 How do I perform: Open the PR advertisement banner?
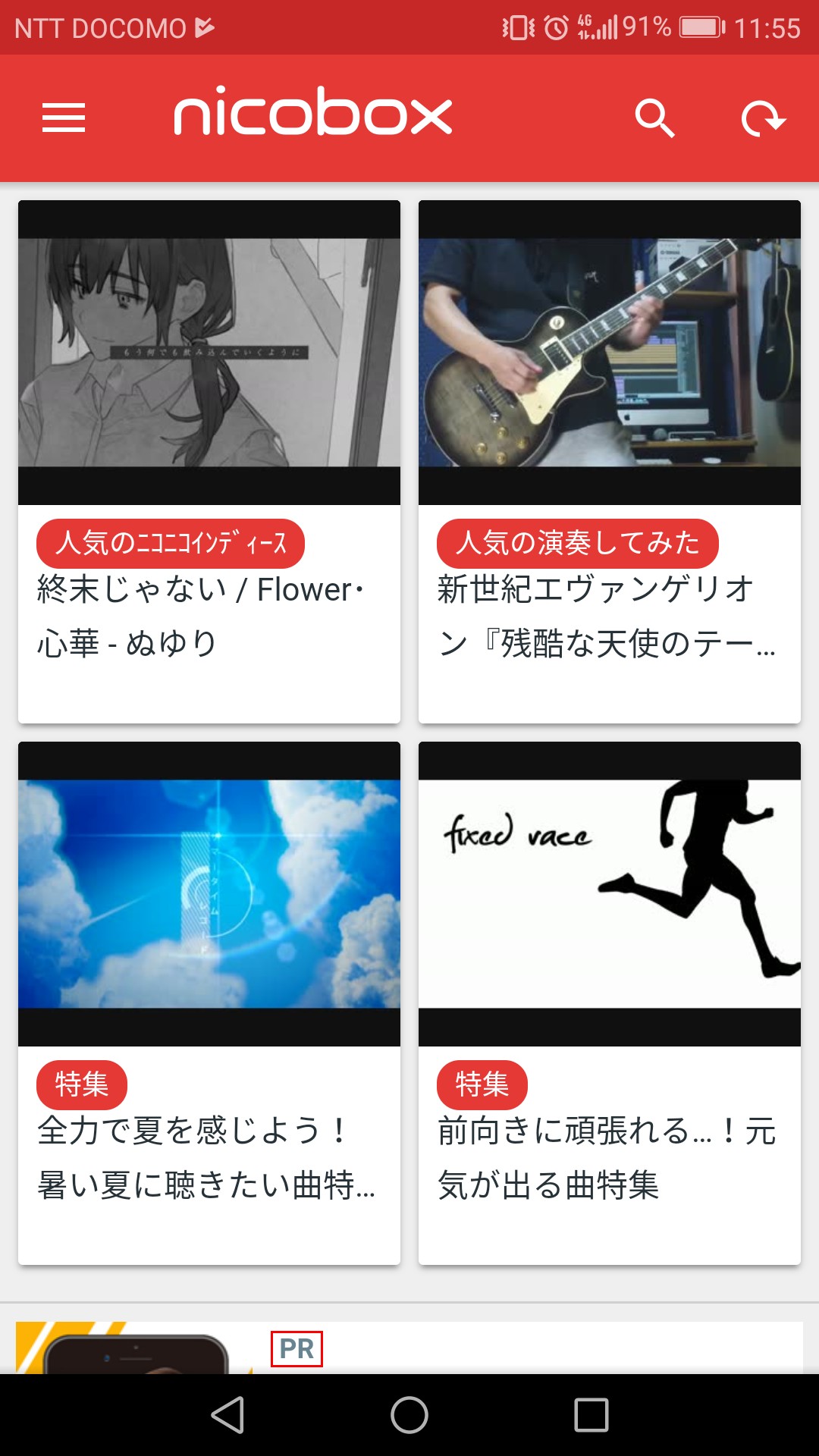coord(409,1348)
